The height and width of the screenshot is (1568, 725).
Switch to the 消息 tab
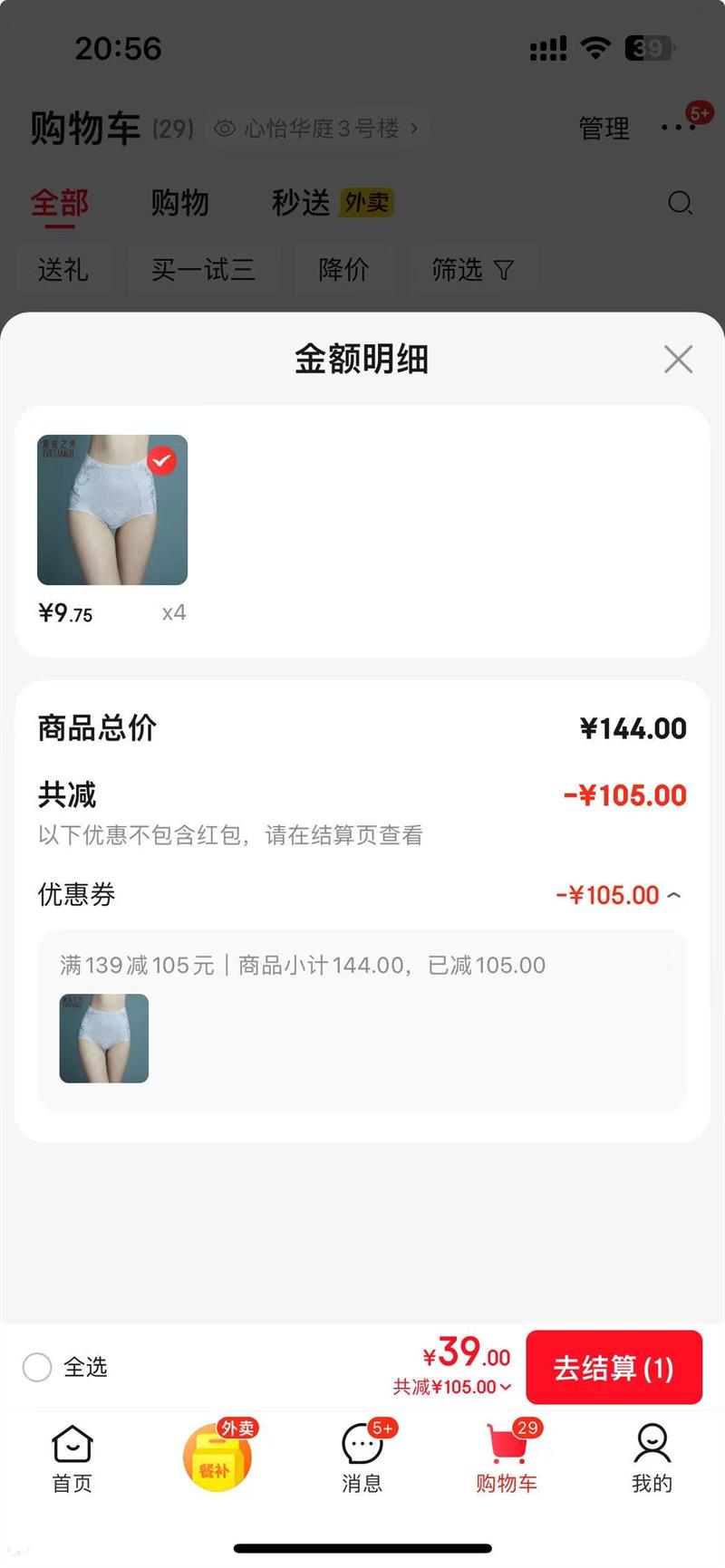[x=362, y=1456]
